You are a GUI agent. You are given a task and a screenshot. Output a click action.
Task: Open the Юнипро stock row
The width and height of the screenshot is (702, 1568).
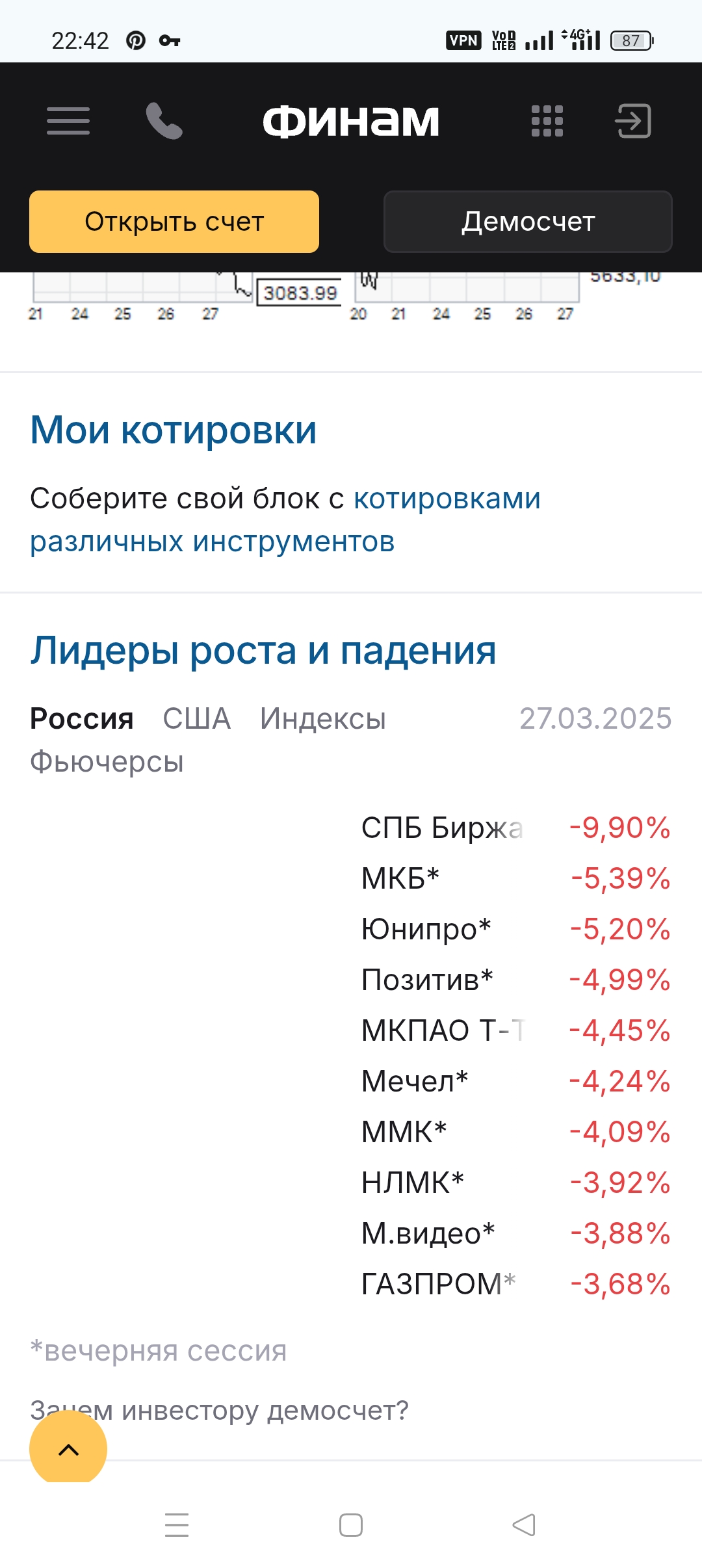pos(426,930)
